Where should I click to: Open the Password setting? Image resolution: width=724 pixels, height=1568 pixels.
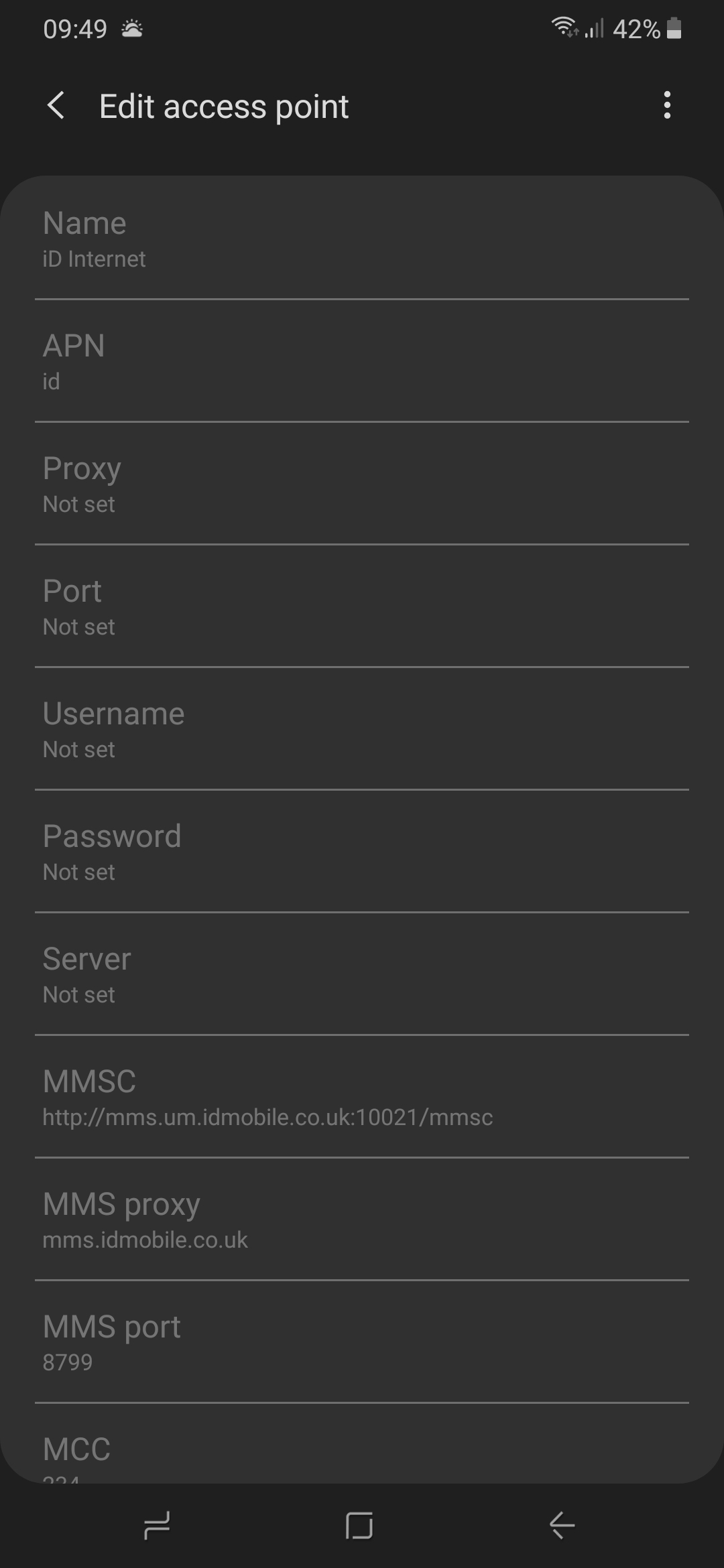362,852
